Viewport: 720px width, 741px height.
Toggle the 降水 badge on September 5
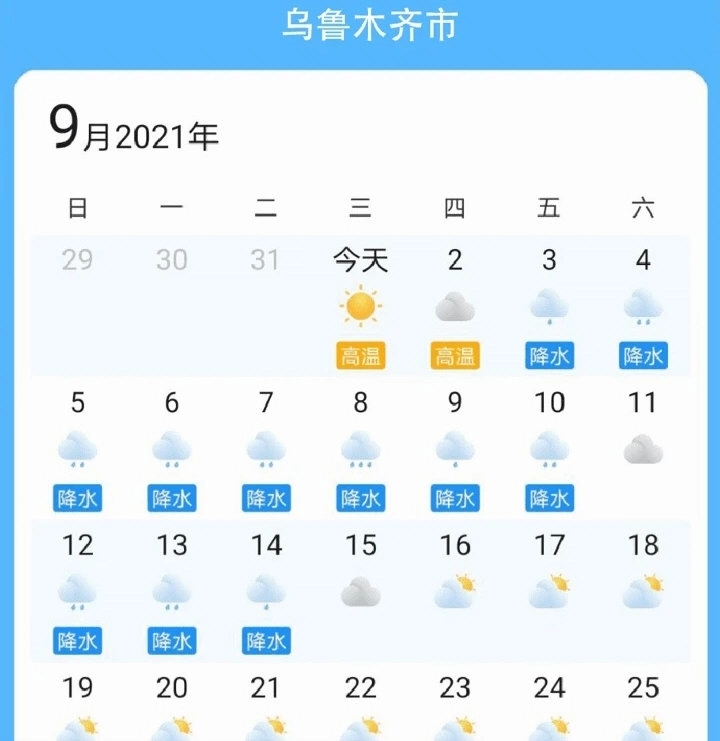78,497
